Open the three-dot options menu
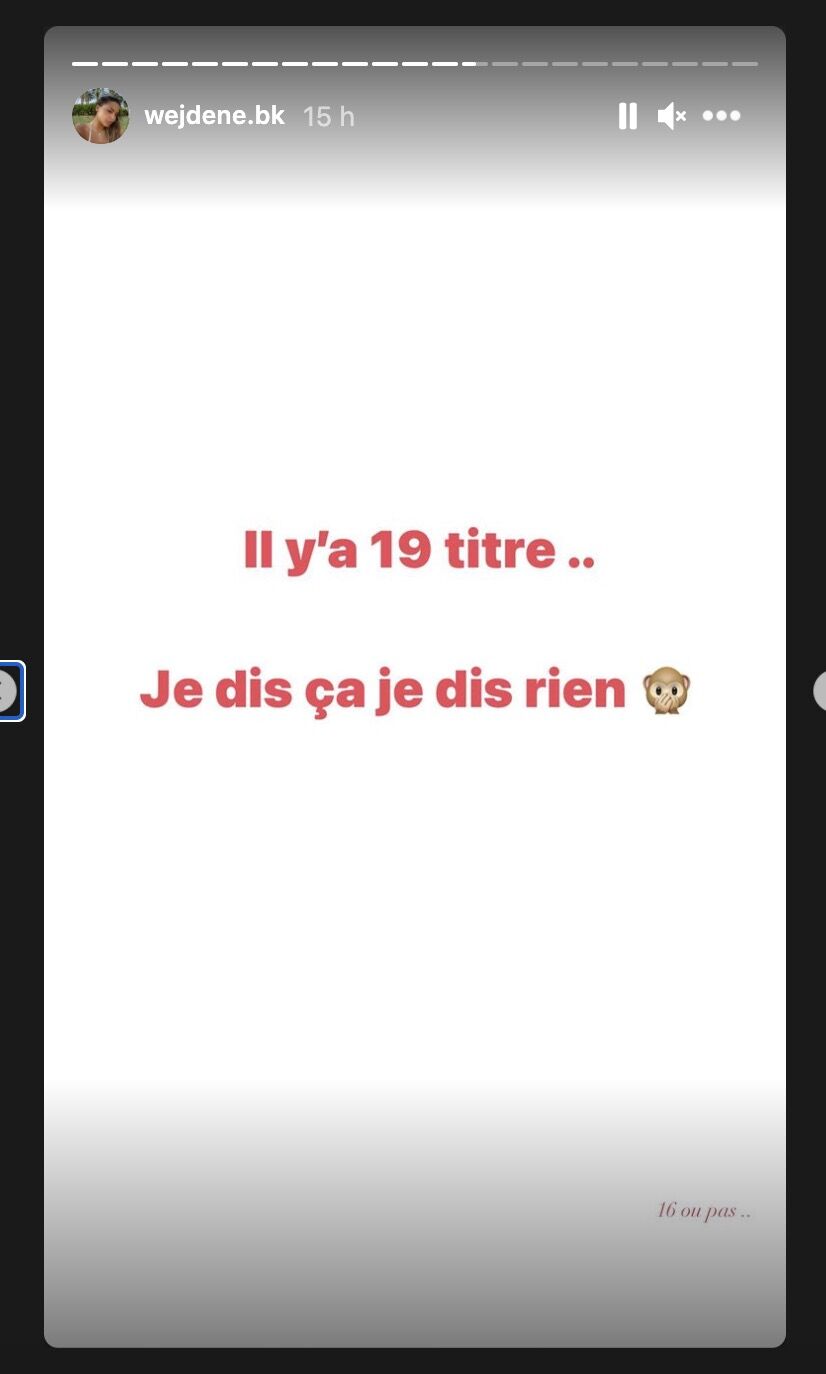Viewport: 826px width, 1374px height. pos(721,117)
